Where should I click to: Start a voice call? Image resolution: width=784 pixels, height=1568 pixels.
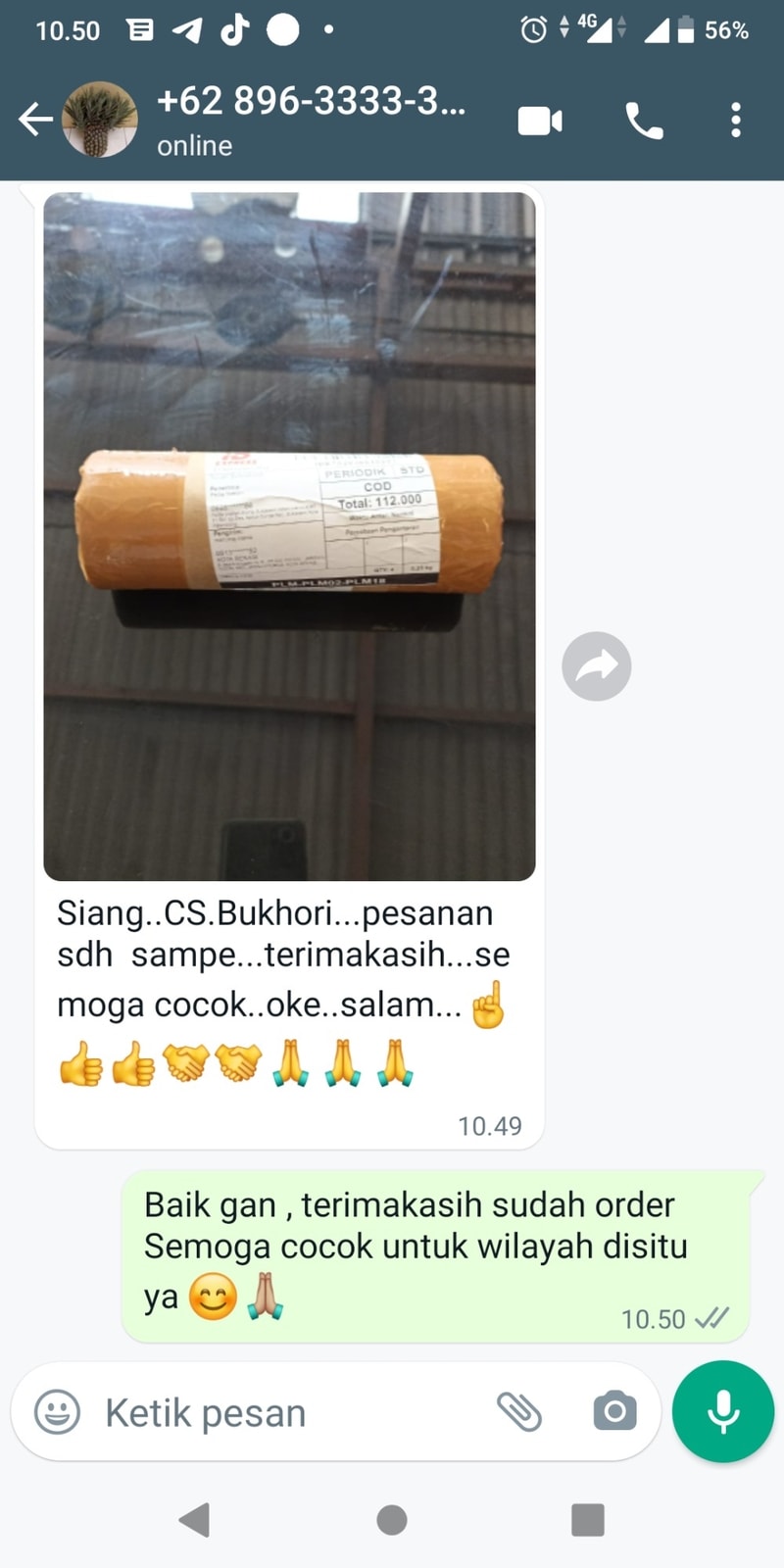point(644,121)
